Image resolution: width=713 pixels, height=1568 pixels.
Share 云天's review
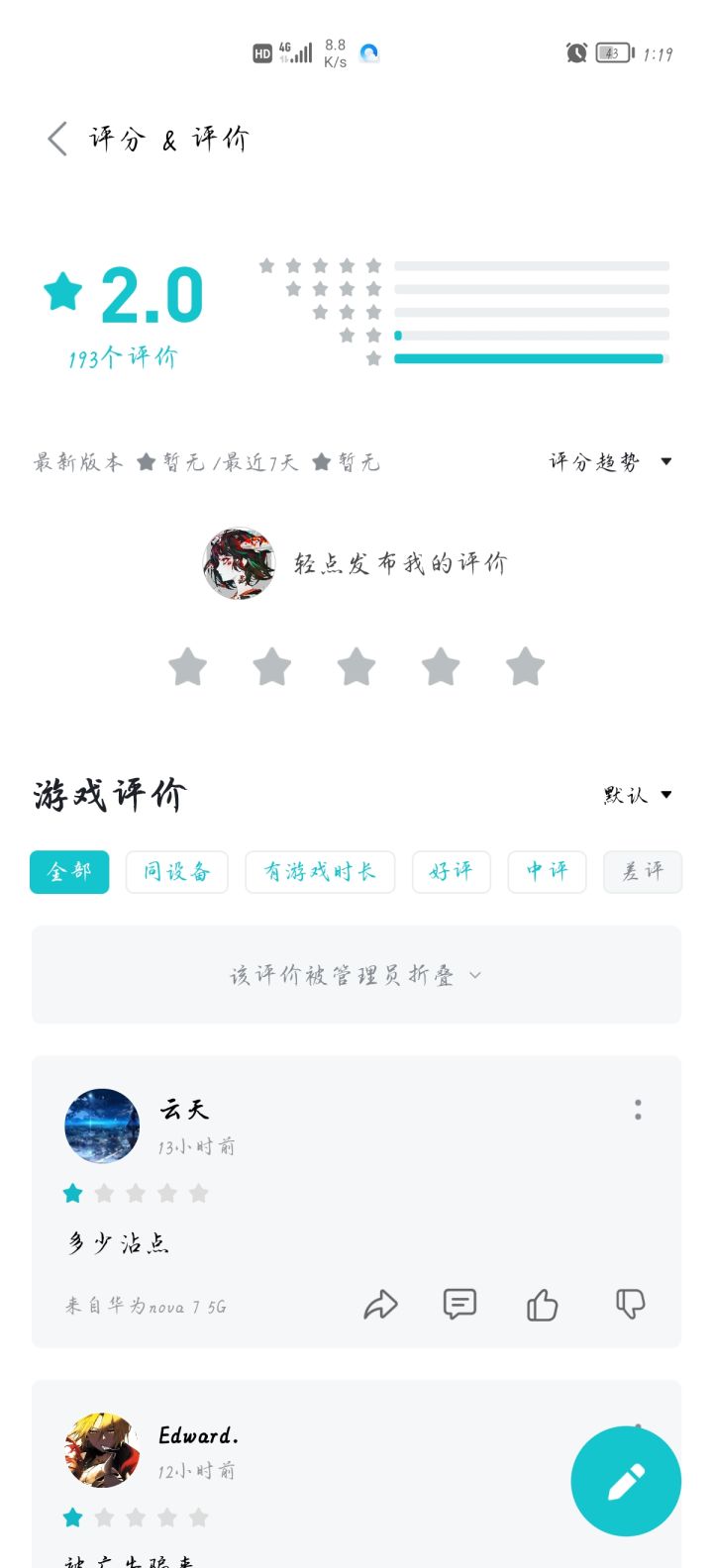380,1305
